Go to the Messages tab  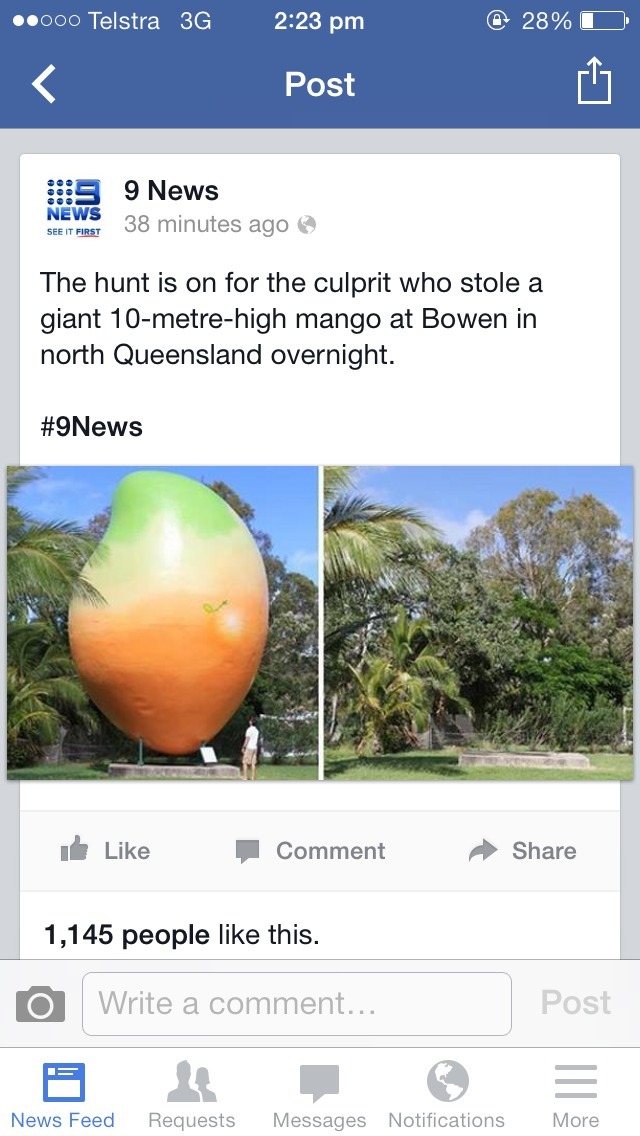(319, 1094)
